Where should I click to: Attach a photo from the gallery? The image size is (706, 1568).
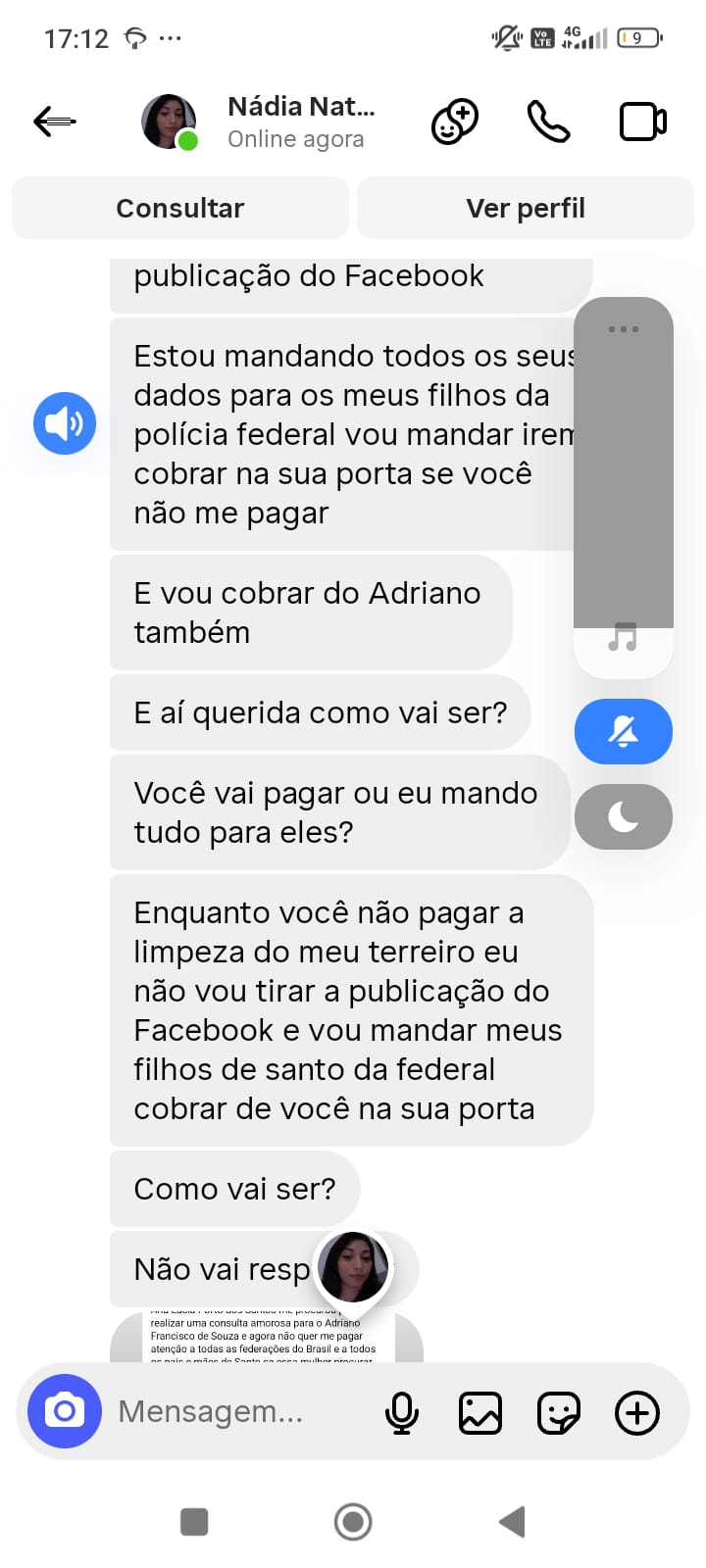coord(480,1413)
